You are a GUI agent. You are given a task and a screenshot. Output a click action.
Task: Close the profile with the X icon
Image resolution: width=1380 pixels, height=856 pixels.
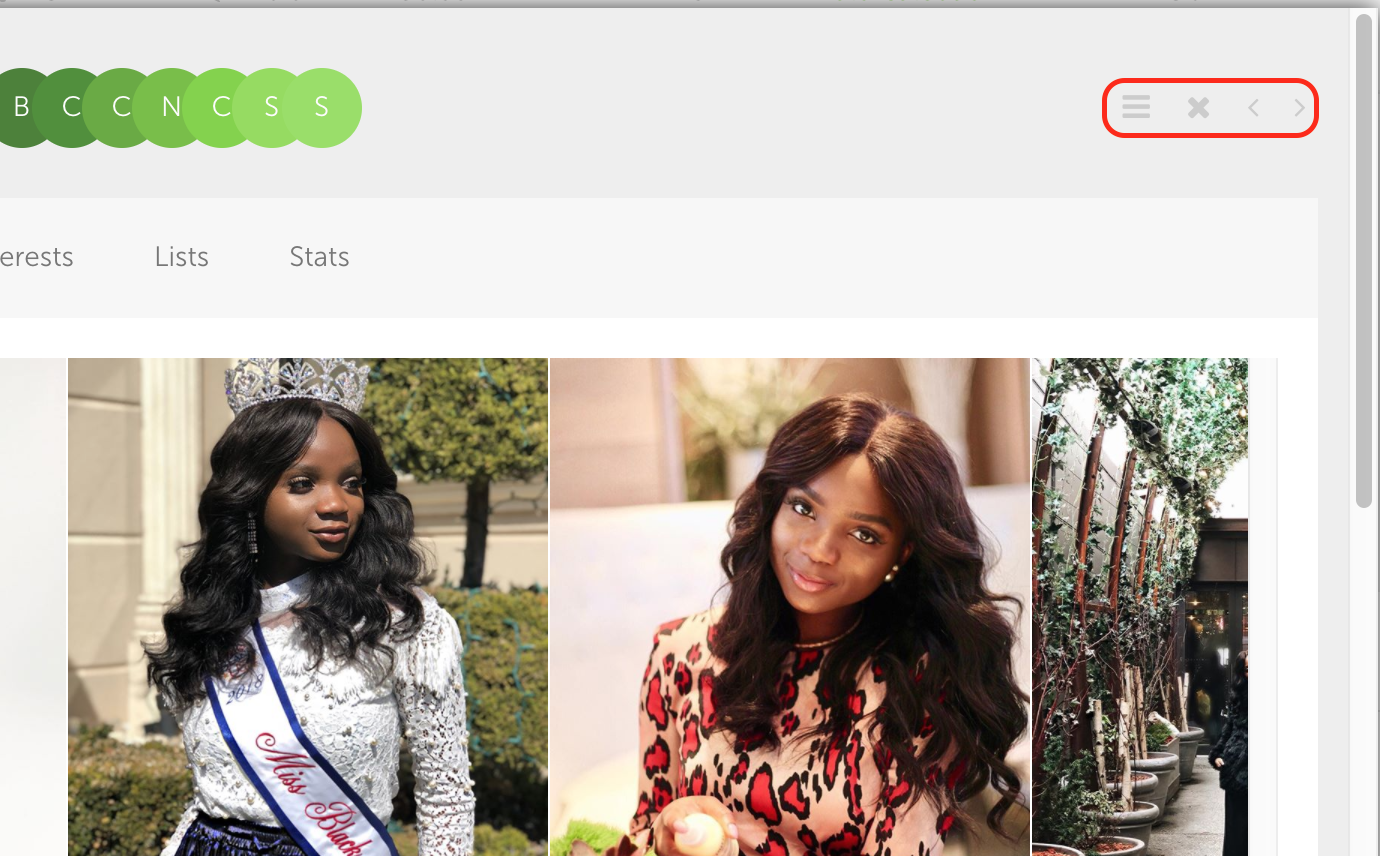click(1198, 107)
